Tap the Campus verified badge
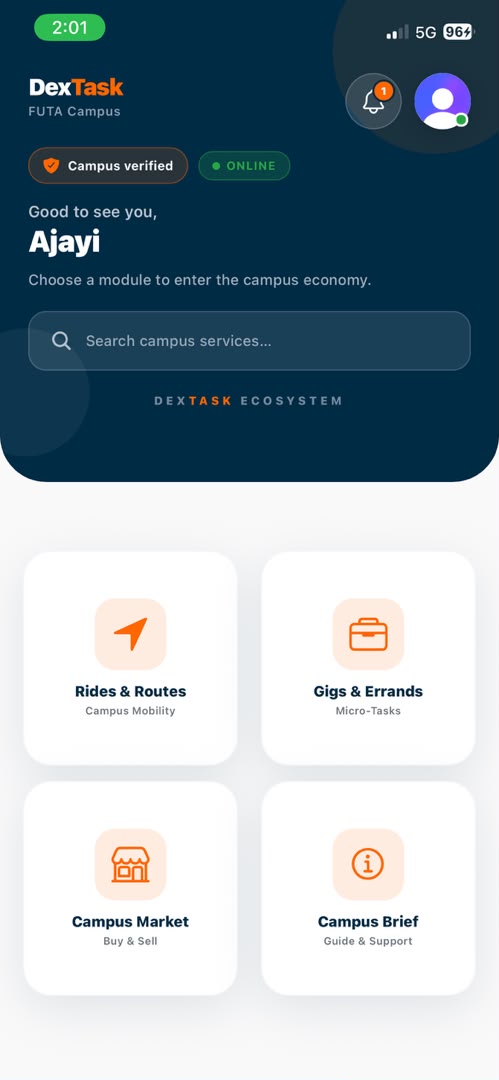Viewport: 499px width, 1080px height. [108, 165]
